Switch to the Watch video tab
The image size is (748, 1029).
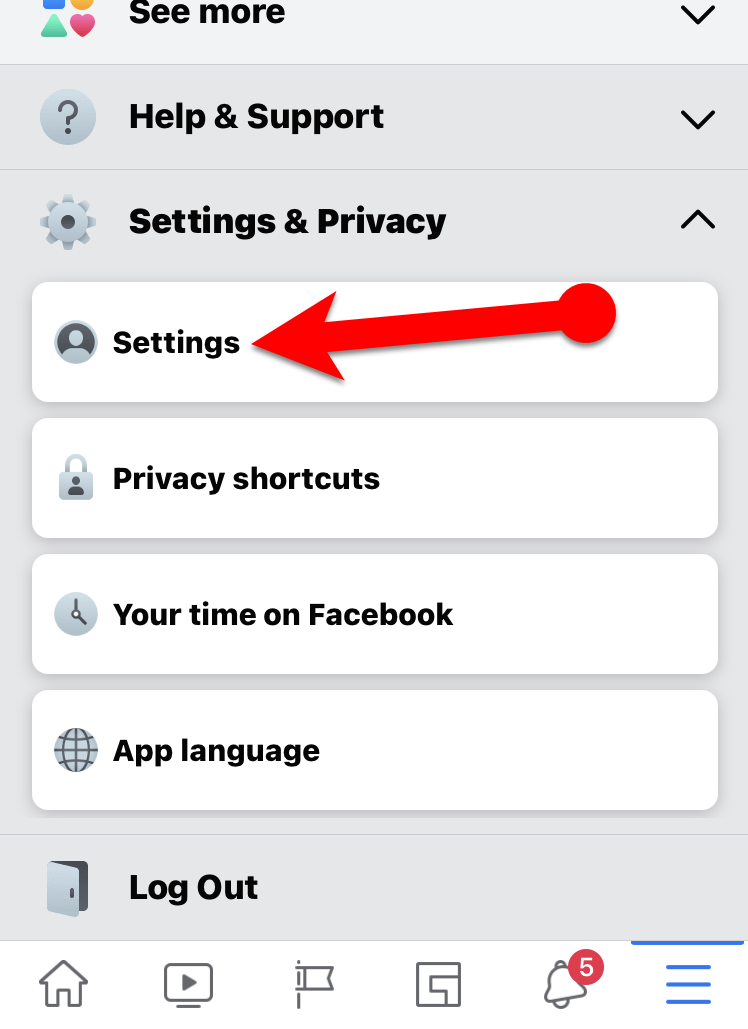click(x=188, y=985)
